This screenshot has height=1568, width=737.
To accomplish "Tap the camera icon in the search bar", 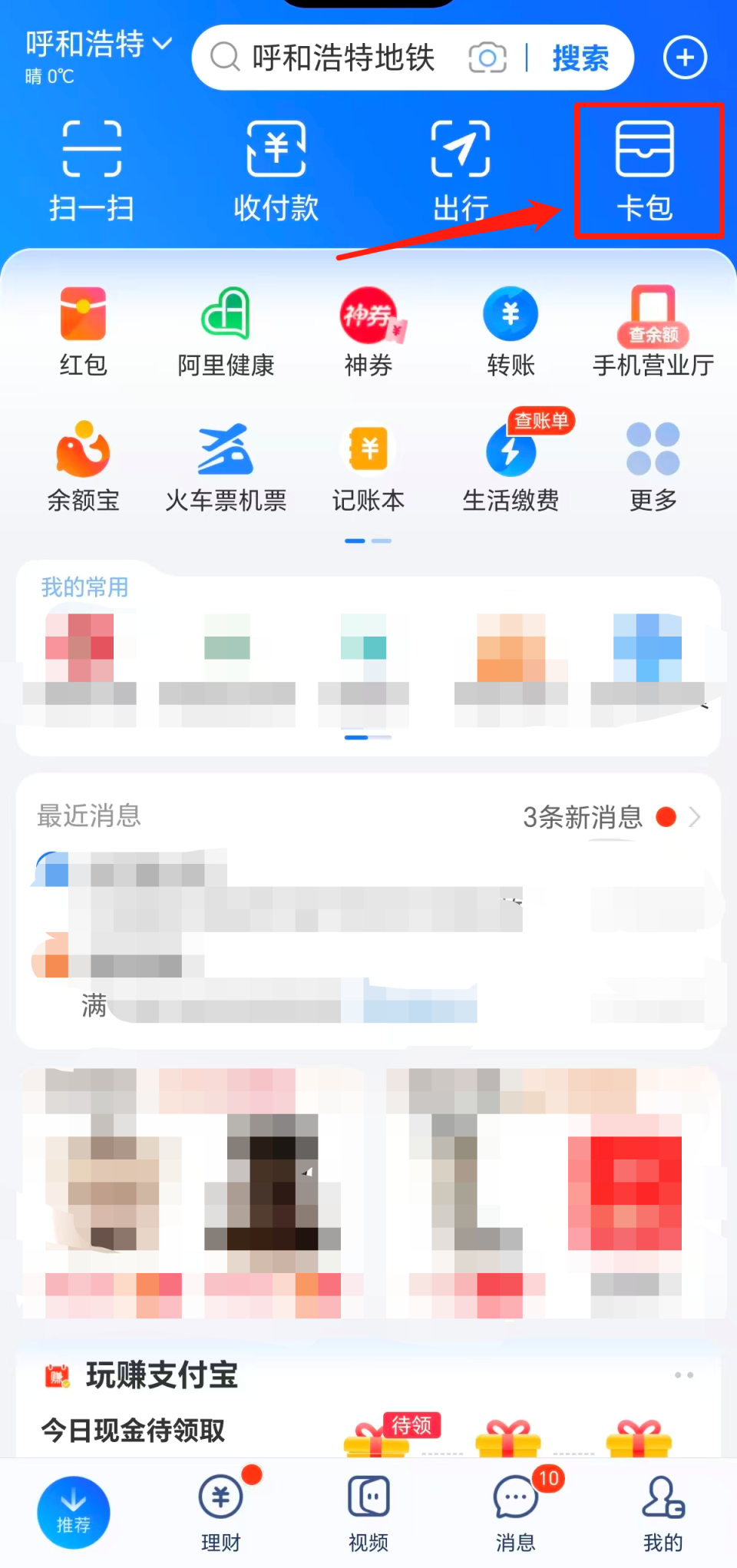I will pyautogui.click(x=488, y=57).
